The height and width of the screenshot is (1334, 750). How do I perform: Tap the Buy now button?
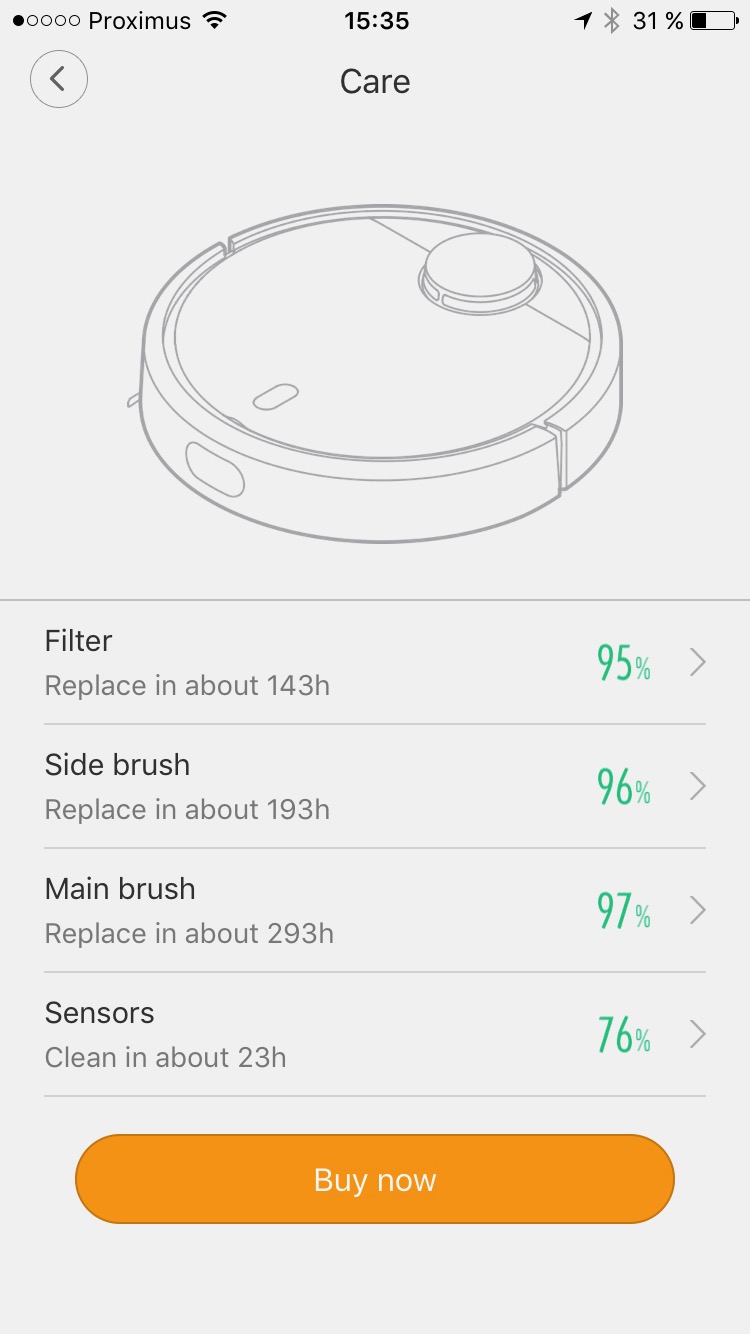(375, 1179)
